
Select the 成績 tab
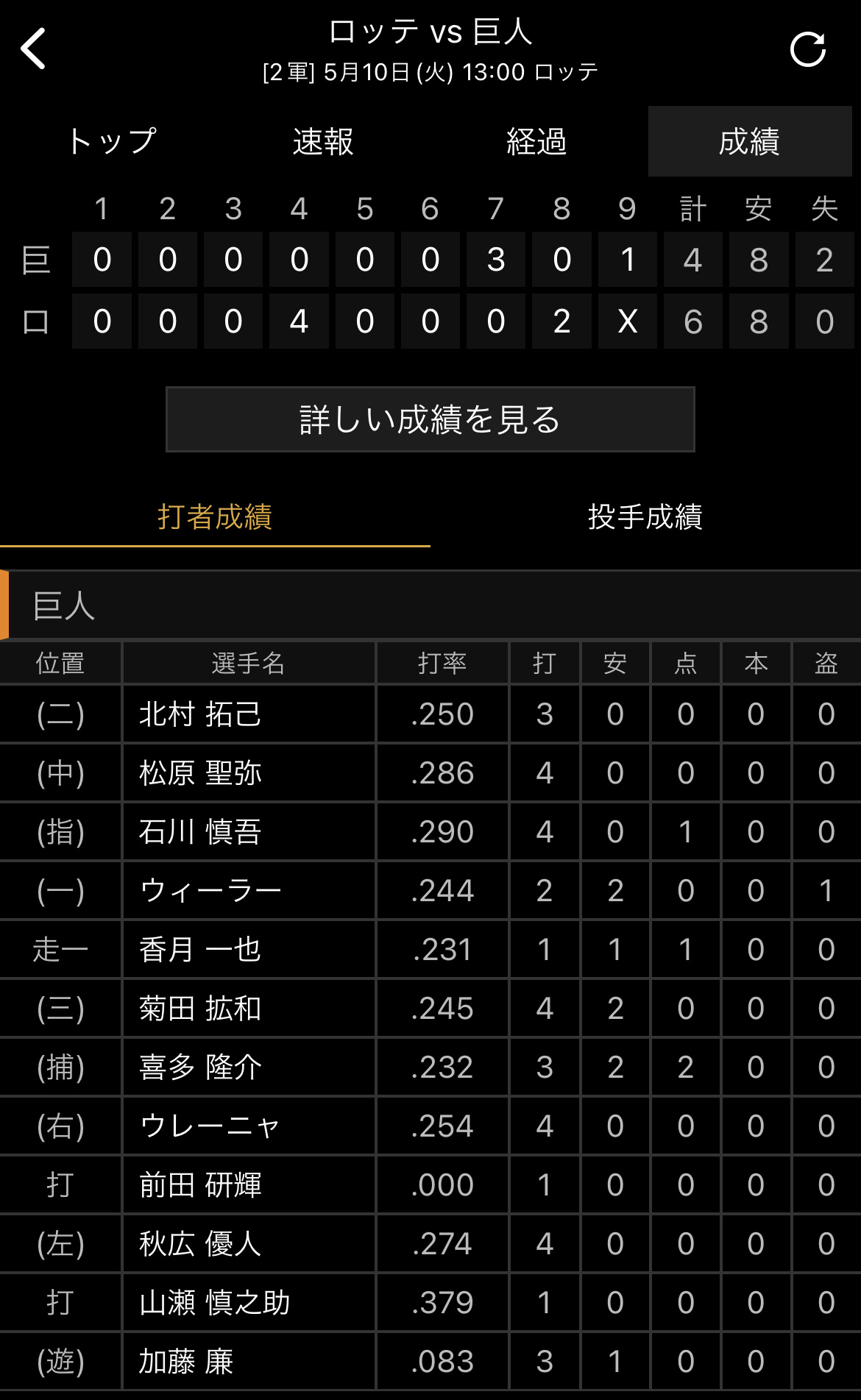click(749, 141)
